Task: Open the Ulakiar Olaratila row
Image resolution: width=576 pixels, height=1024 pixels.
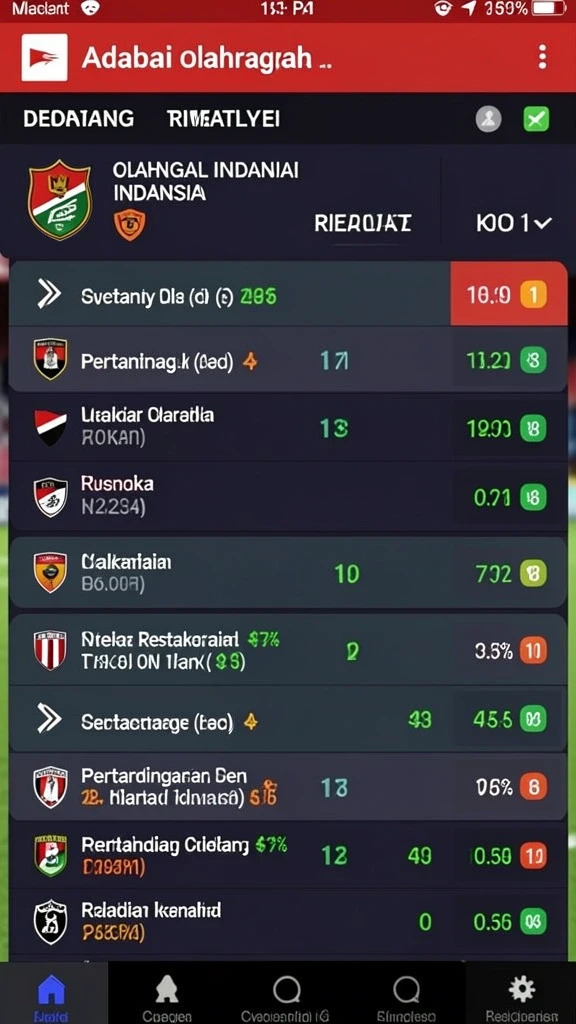Action: pos(288,427)
